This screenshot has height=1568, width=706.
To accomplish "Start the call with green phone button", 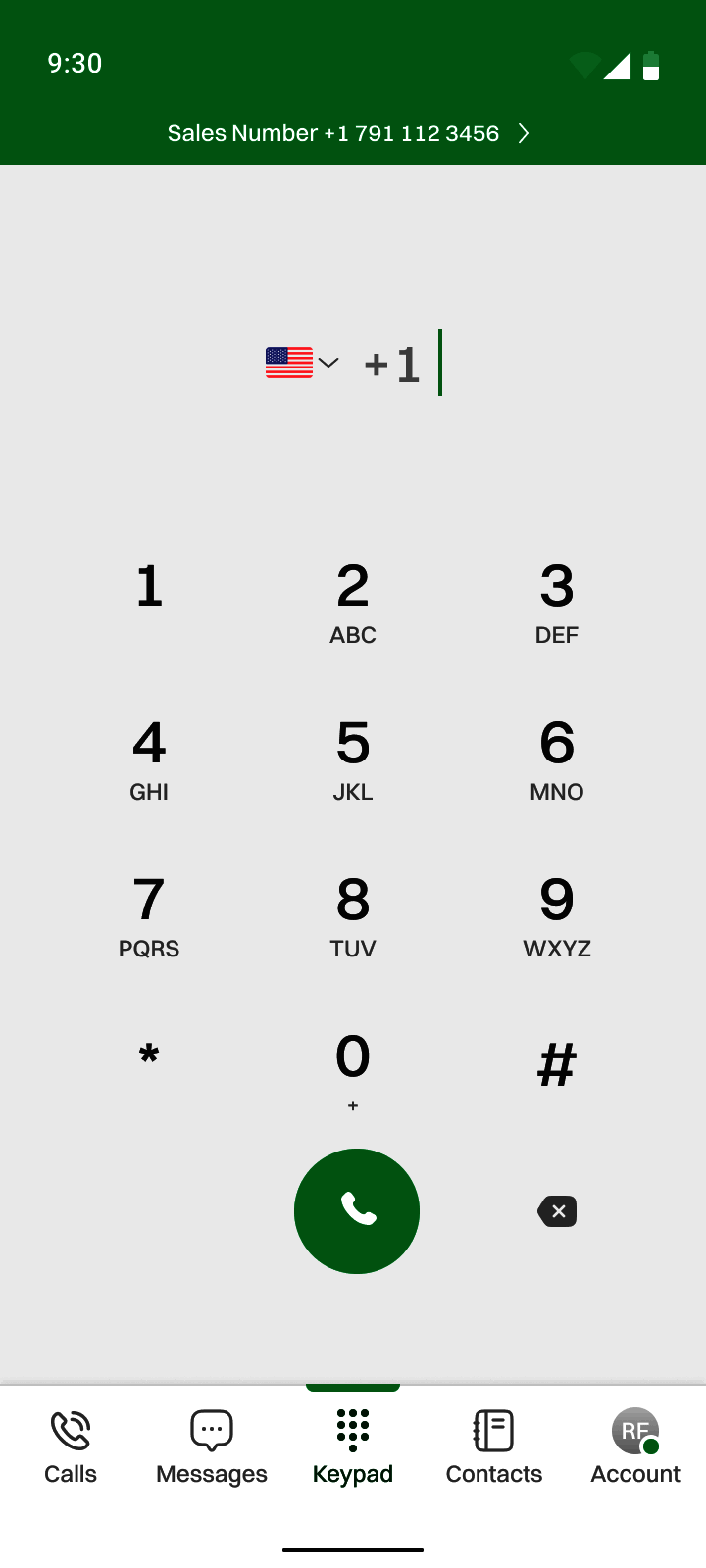I will [357, 1211].
